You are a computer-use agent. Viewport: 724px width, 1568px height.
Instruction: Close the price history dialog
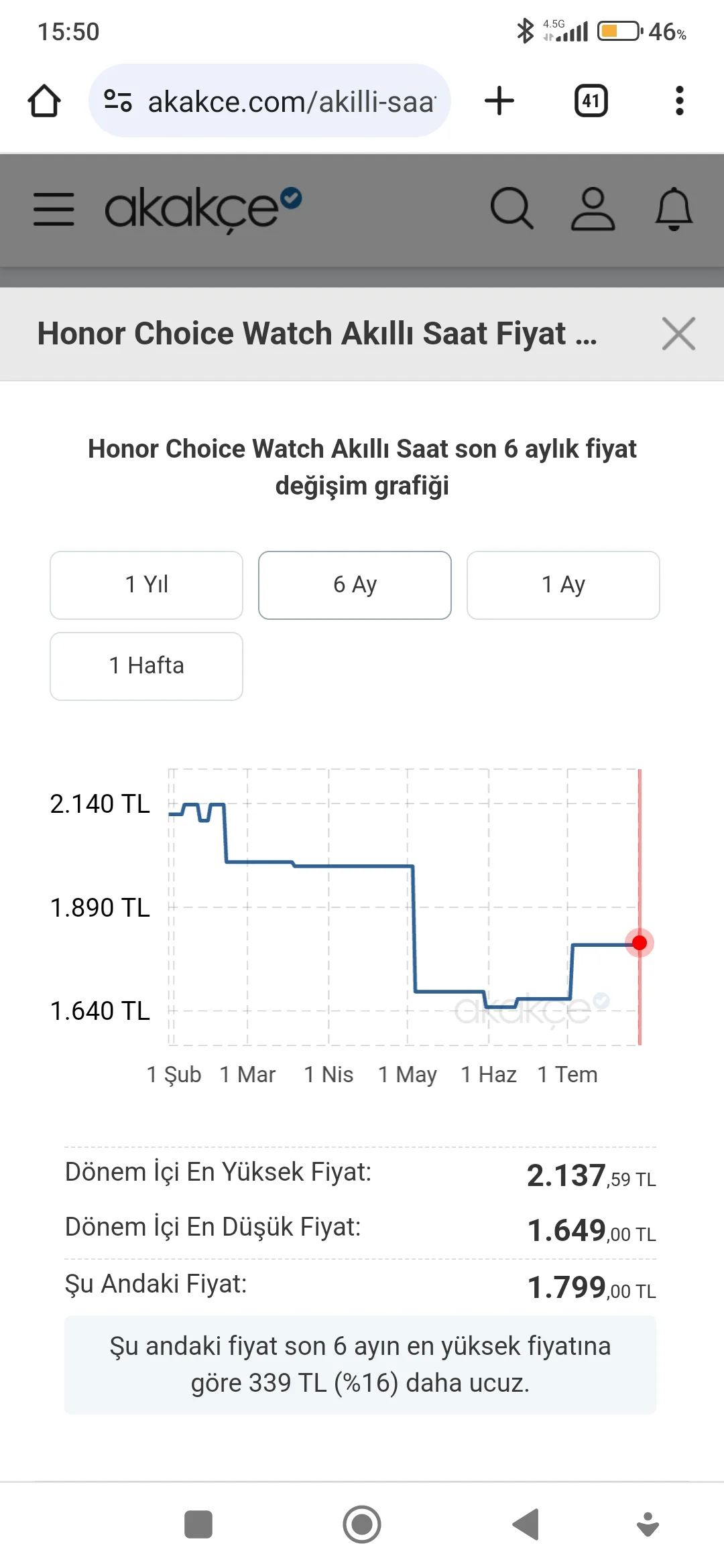(678, 334)
